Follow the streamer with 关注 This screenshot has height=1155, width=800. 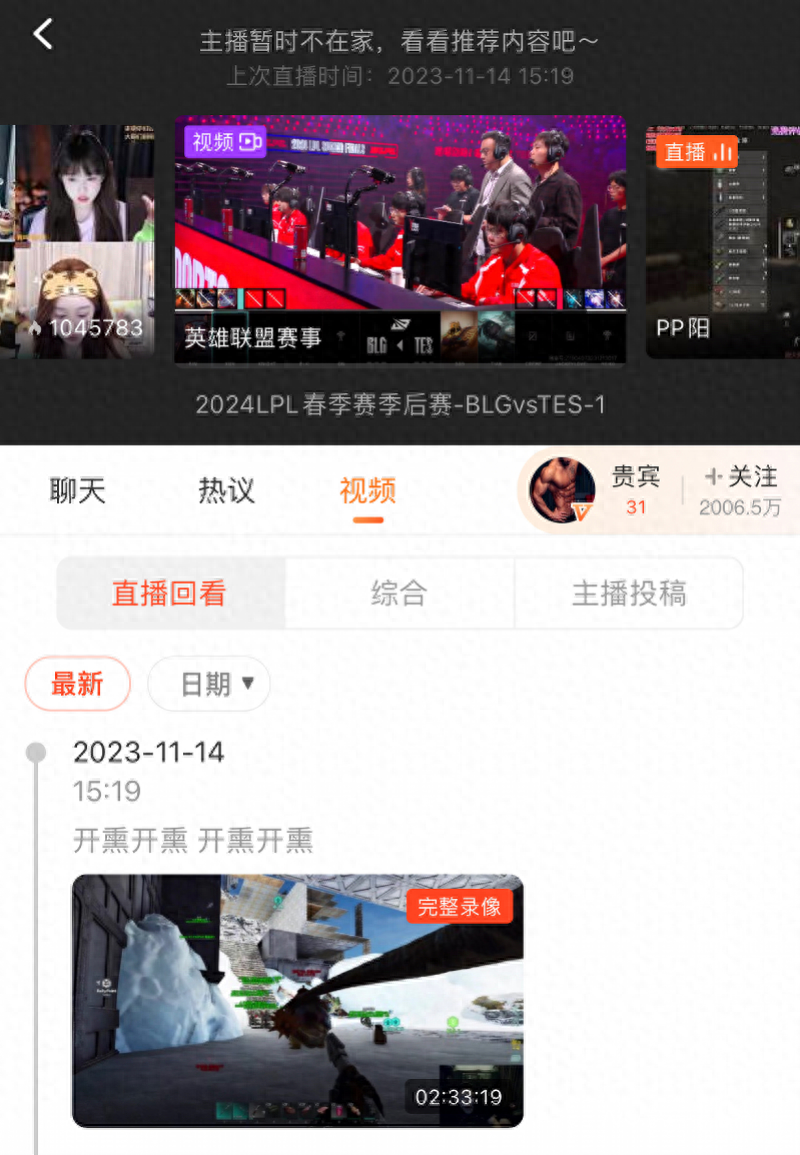741,489
